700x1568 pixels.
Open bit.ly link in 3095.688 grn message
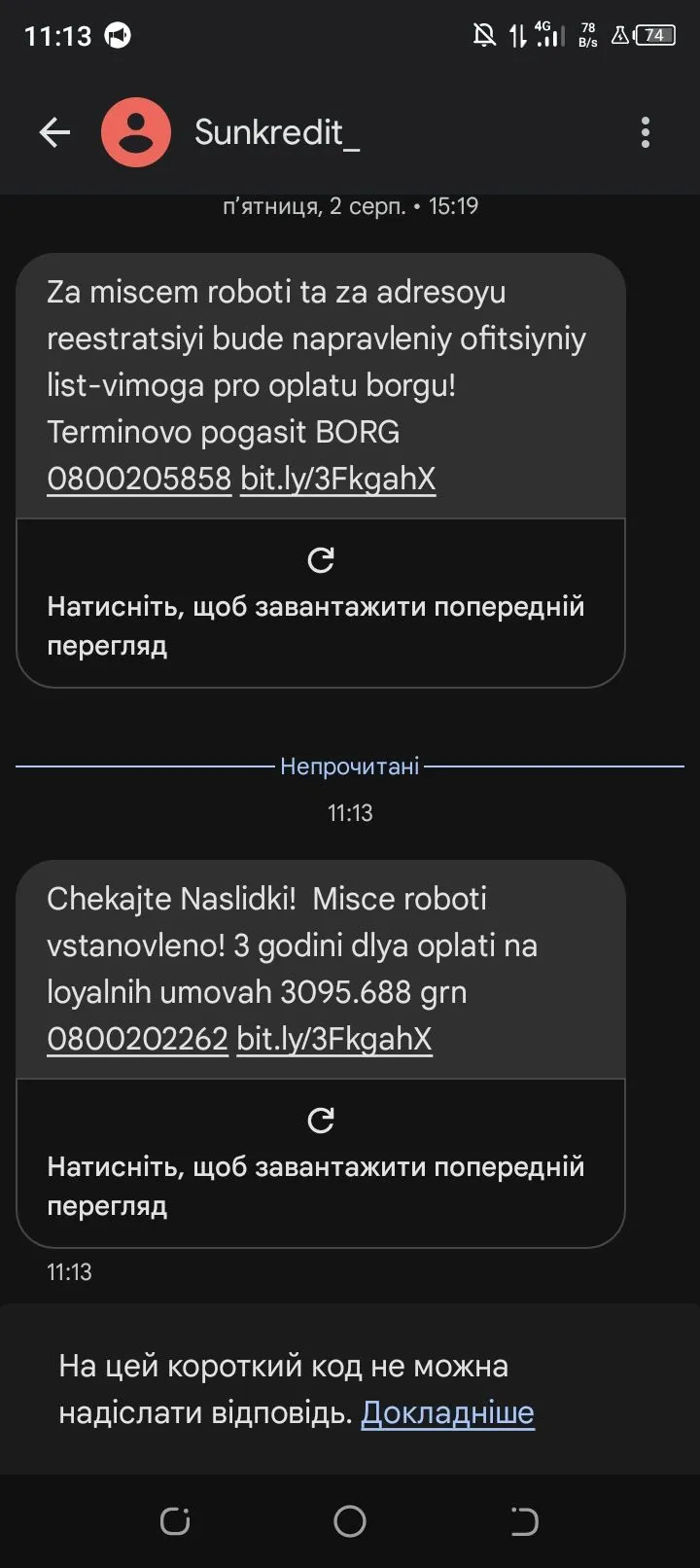(x=333, y=1039)
